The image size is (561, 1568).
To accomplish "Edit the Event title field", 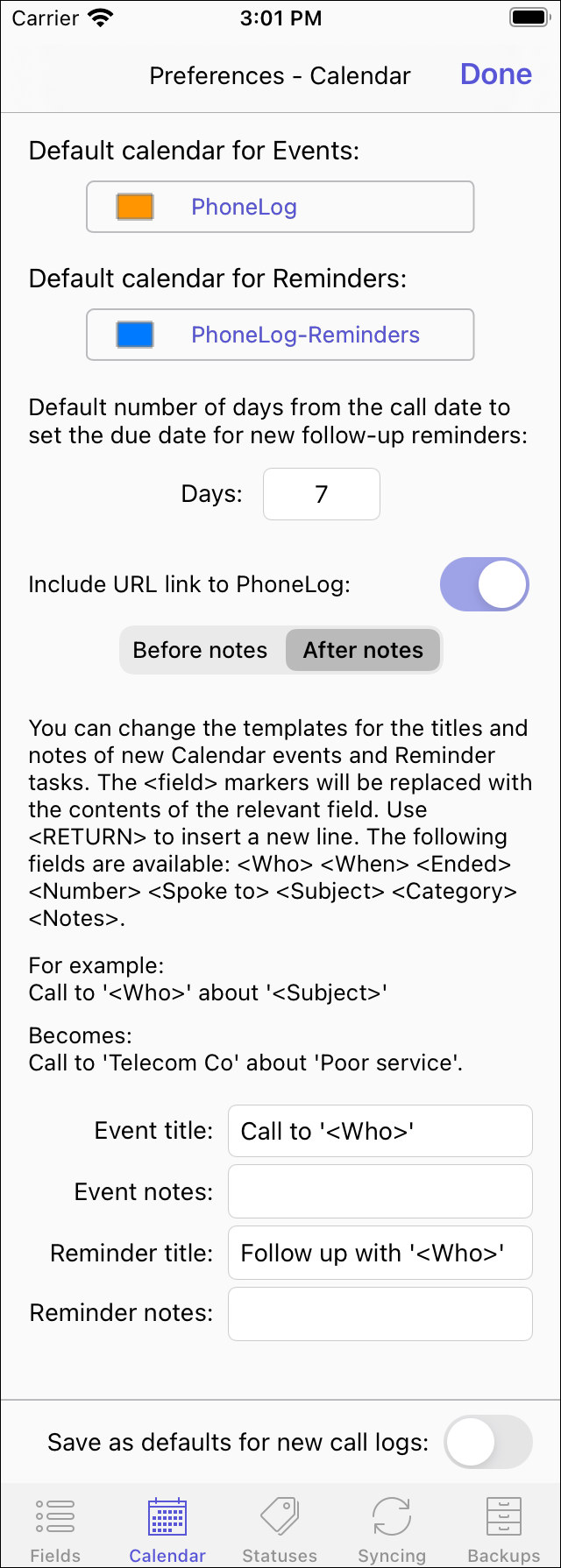I will [x=380, y=1131].
